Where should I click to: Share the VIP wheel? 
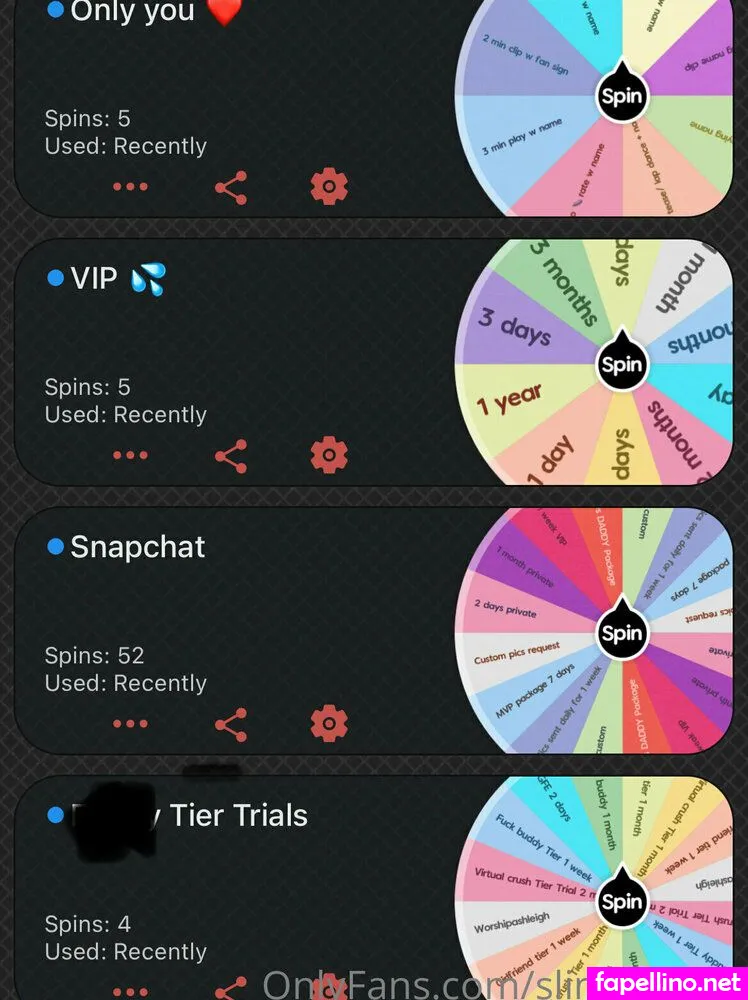pos(231,456)
